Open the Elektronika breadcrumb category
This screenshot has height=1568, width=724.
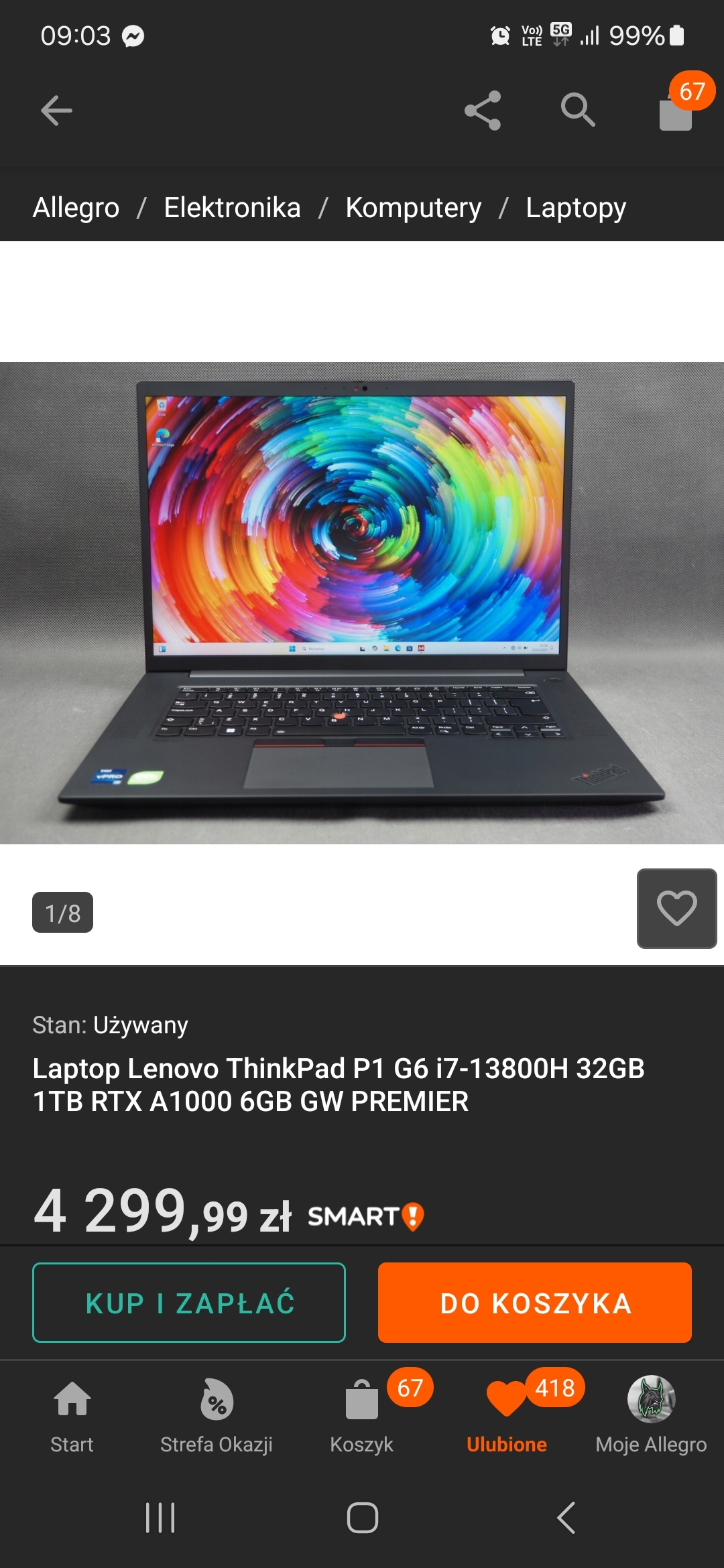pos(232,208)
